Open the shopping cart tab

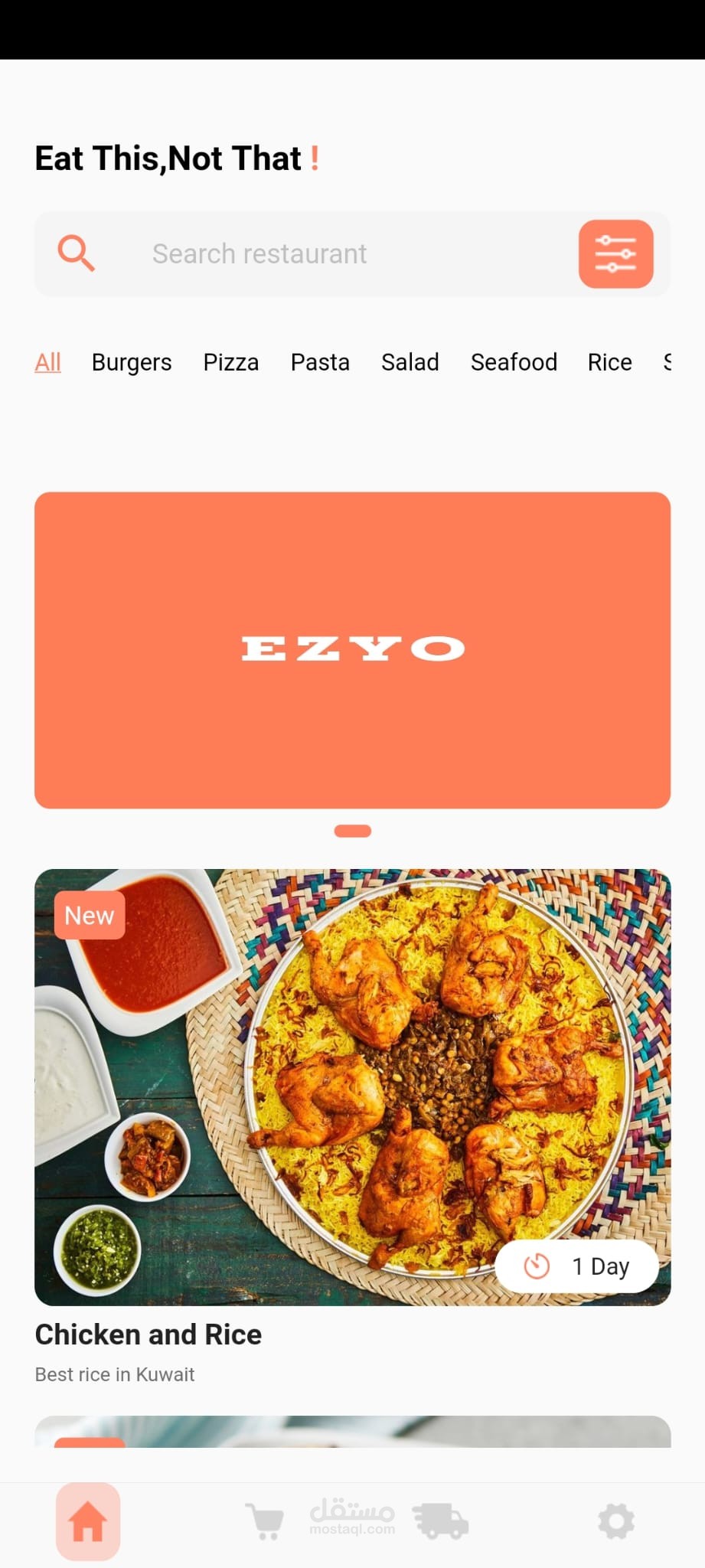(x=265, y=1521)
